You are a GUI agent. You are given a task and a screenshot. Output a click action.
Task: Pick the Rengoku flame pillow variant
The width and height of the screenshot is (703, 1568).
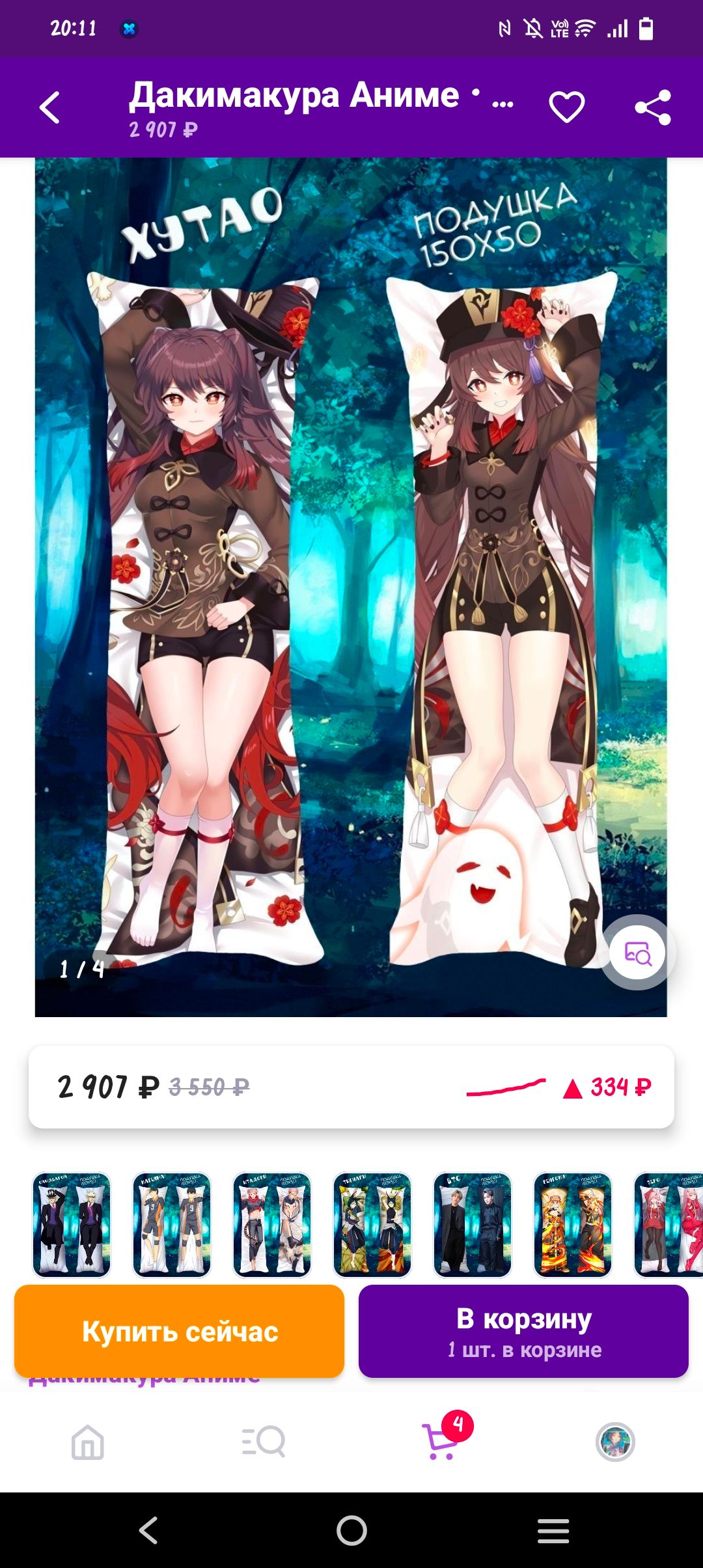point(573,1224)
